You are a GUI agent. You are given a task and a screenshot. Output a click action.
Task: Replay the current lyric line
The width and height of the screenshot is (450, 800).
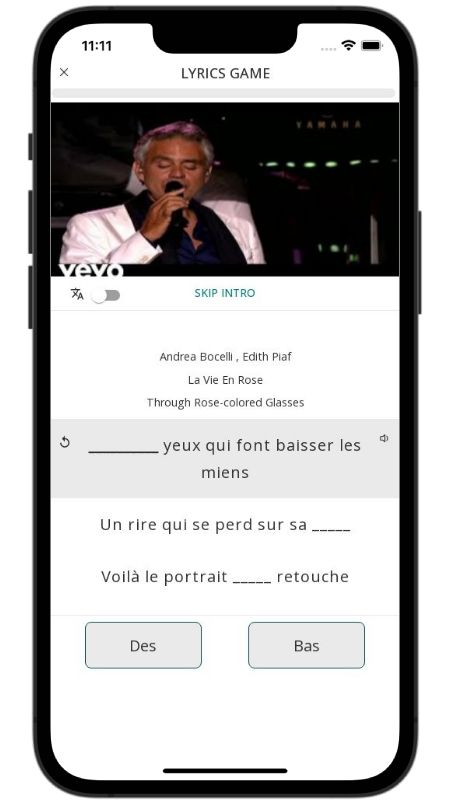click(65, 442)
